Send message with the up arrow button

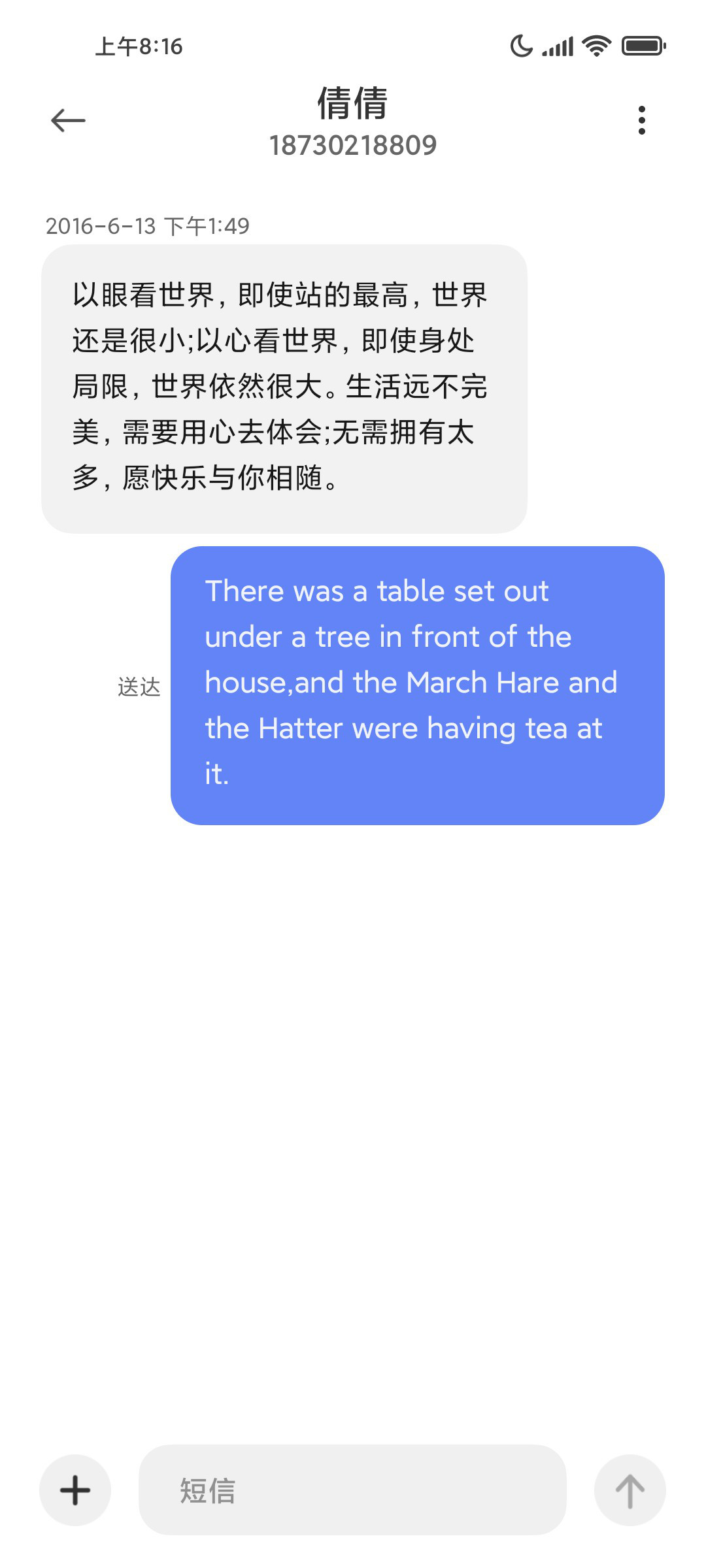coord(630,1490)
